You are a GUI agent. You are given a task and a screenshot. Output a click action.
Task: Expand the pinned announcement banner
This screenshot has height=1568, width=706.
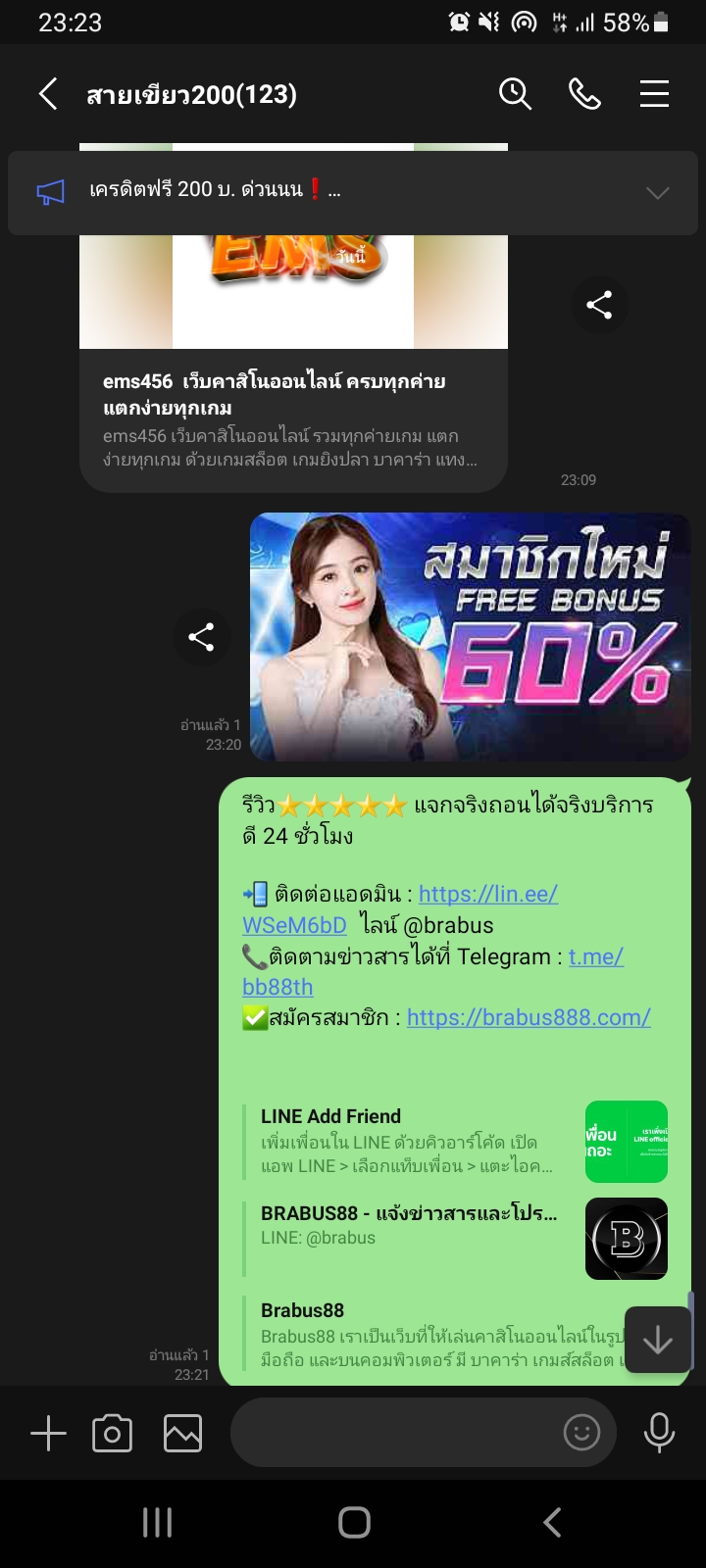click(x=657, y=192)
